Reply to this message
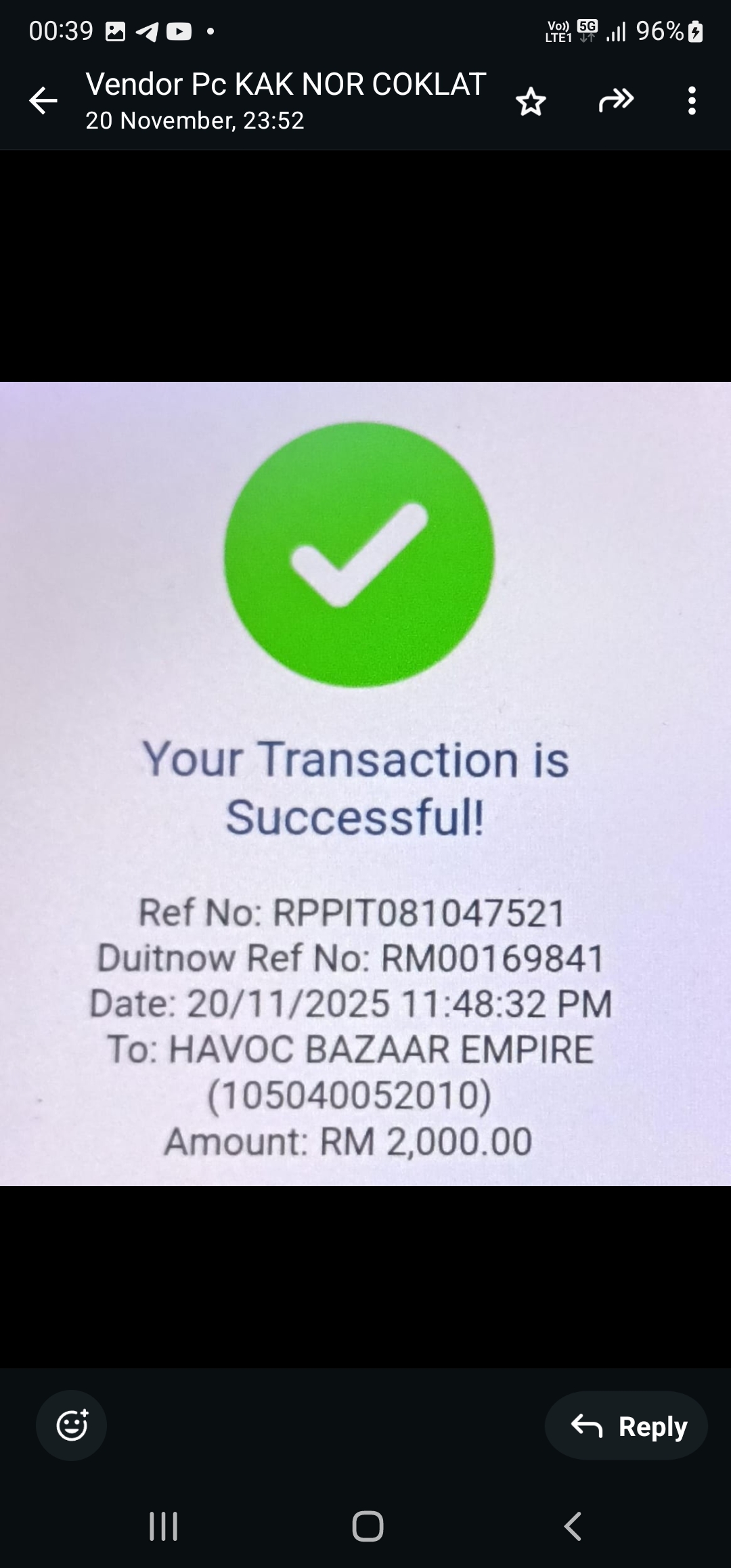Image resolution: width=731 pixels, height=1568 pixels. [x=627, y=1425]
